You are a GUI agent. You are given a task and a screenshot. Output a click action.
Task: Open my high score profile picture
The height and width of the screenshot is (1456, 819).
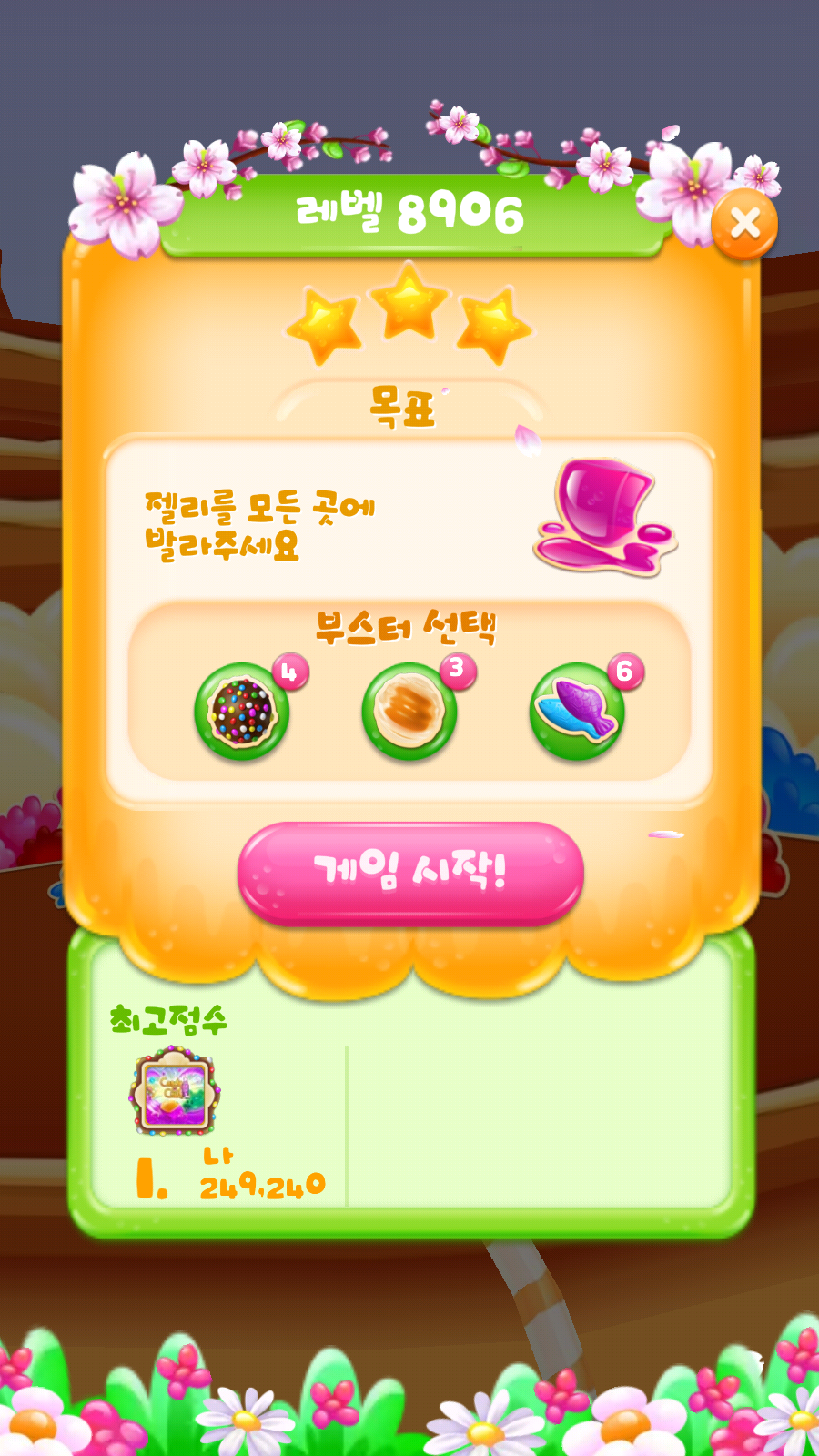[176, 1091]
